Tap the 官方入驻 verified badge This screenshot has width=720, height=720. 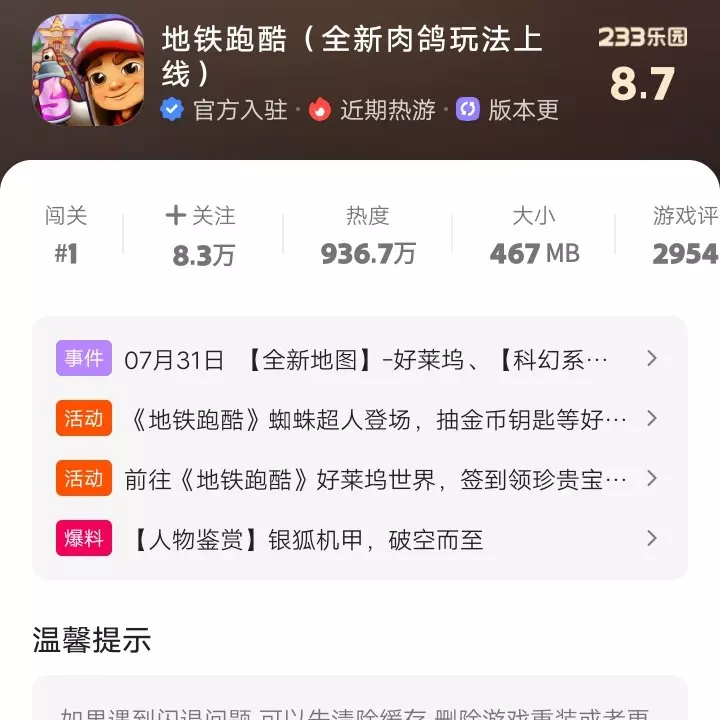pyautogui.click(x=225, y=110)
